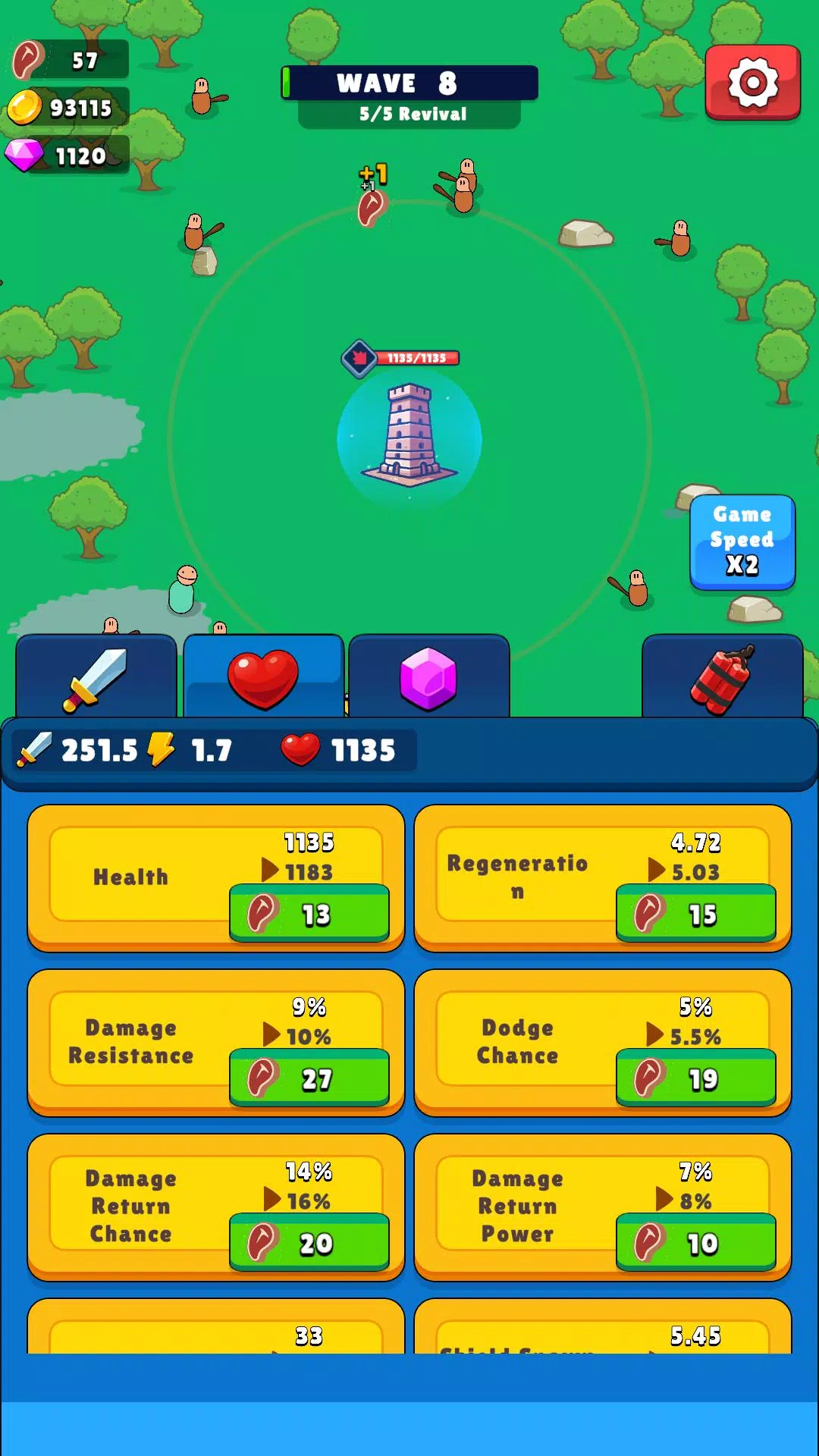This screenshot has width=819, height=1456.
Task: Open the settings gear
Action: click(752, 83)
